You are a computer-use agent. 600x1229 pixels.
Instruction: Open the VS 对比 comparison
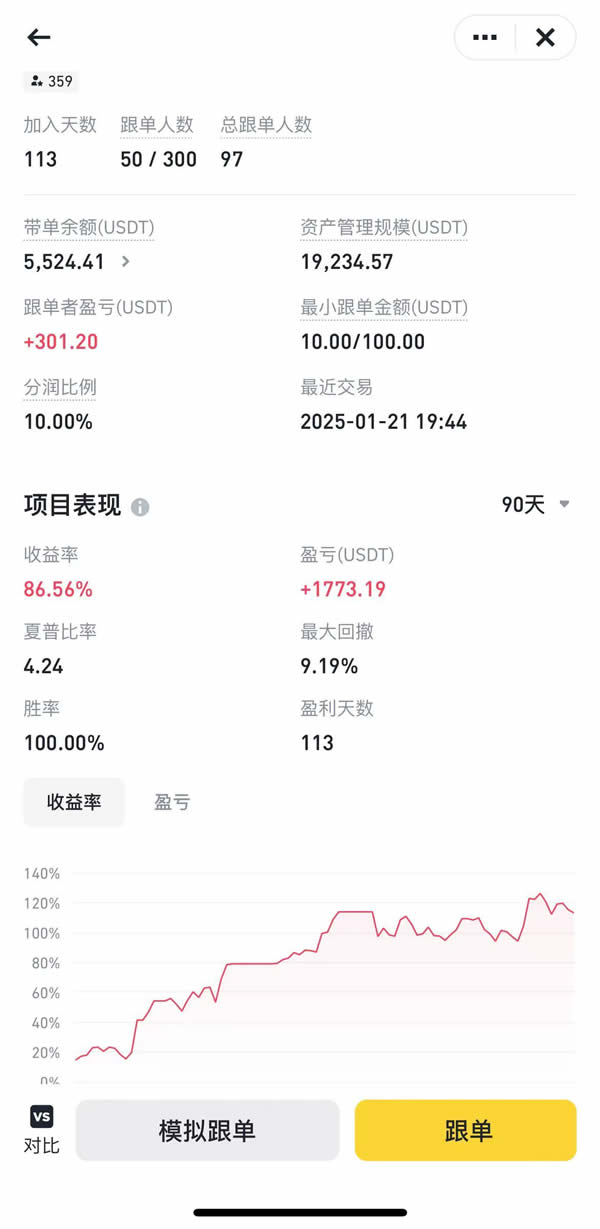click(41, 1130)
